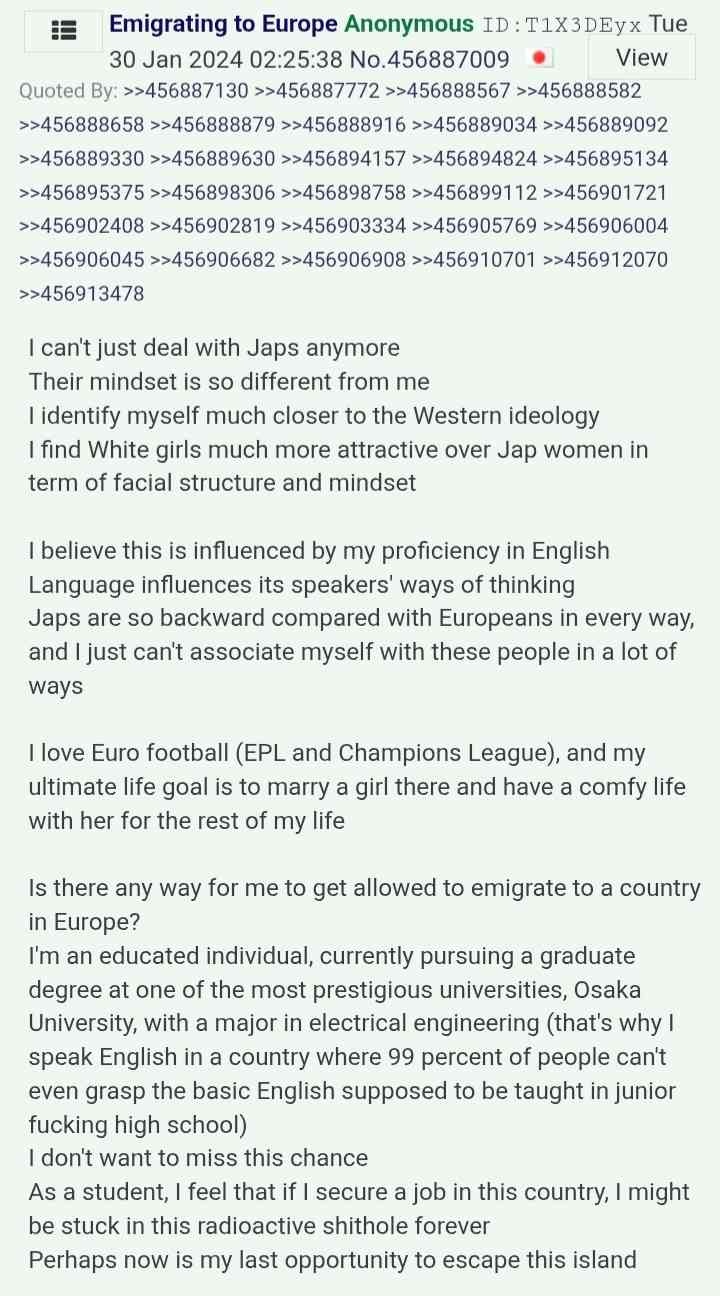
Task: Open post number No.456887009
Action: point(429,58)
